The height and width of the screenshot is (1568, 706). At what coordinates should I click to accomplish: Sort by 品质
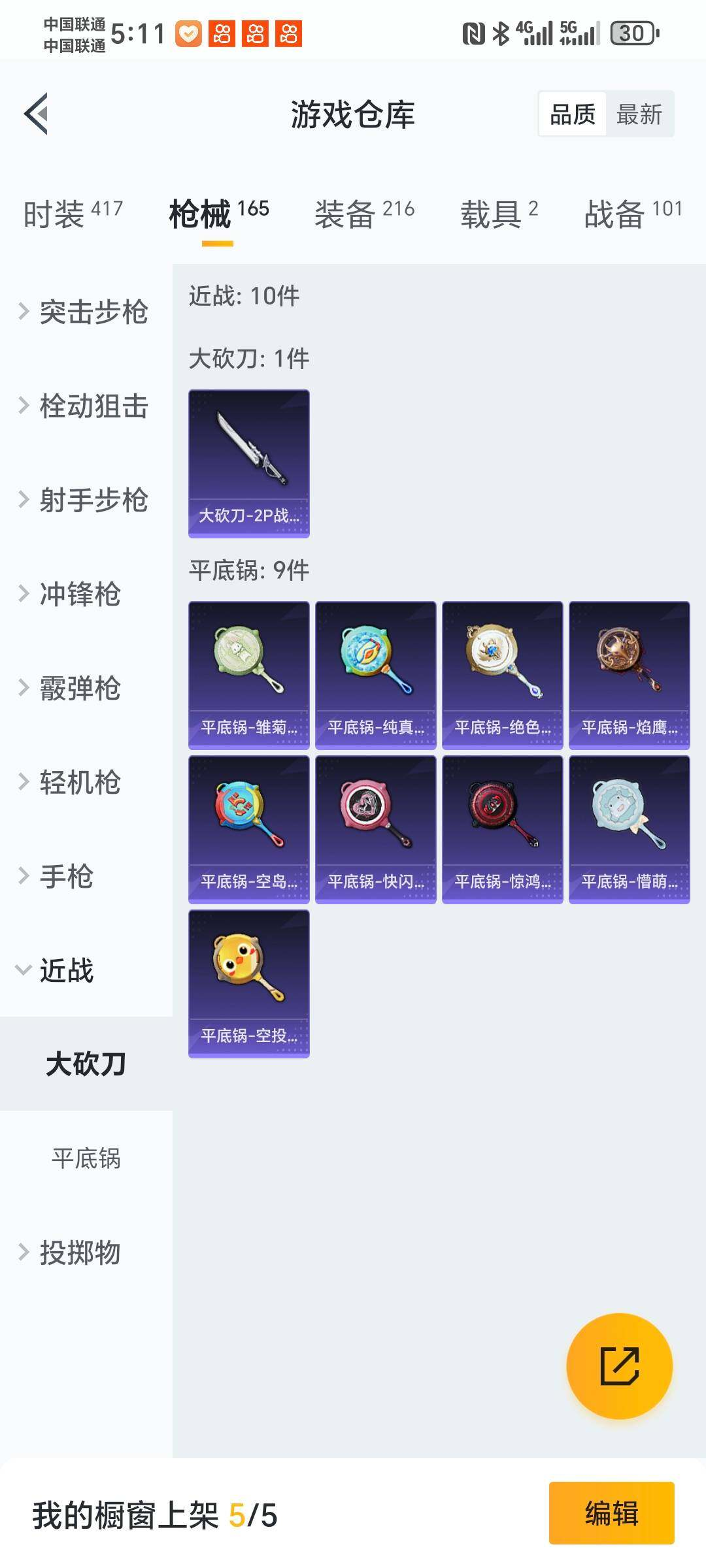[573, 114]
